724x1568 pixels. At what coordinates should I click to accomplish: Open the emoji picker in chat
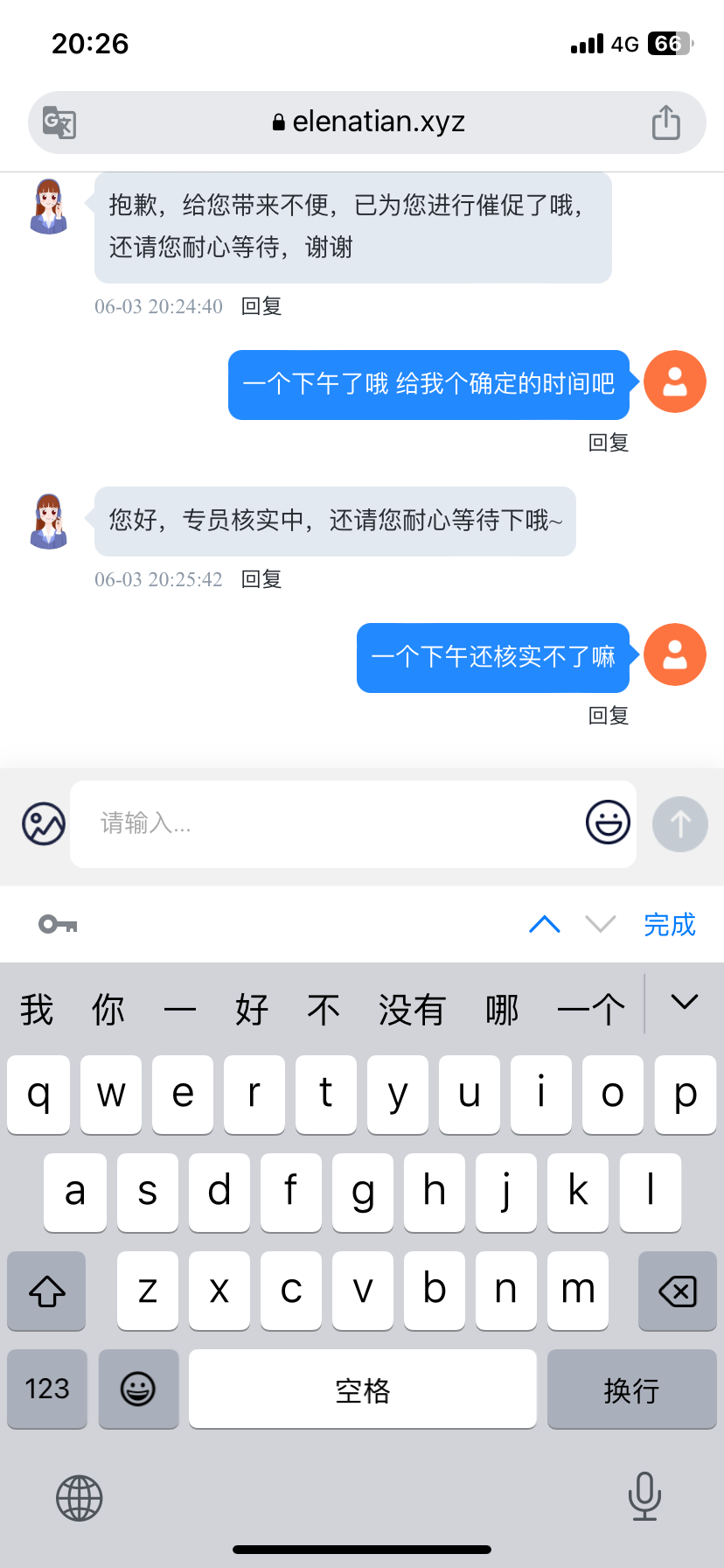[x=608, y=822]
